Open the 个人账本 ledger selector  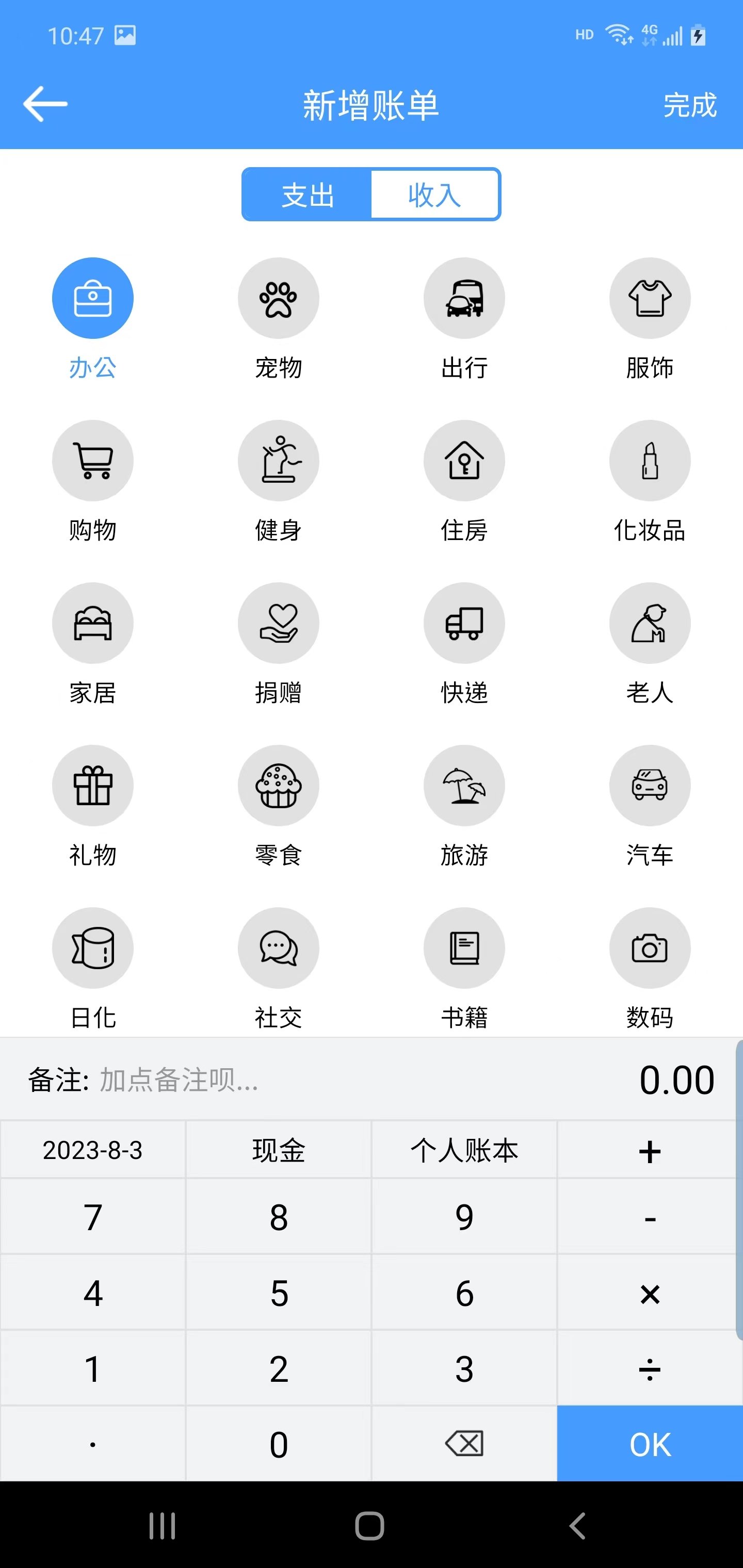click(x=464, y=1149)
